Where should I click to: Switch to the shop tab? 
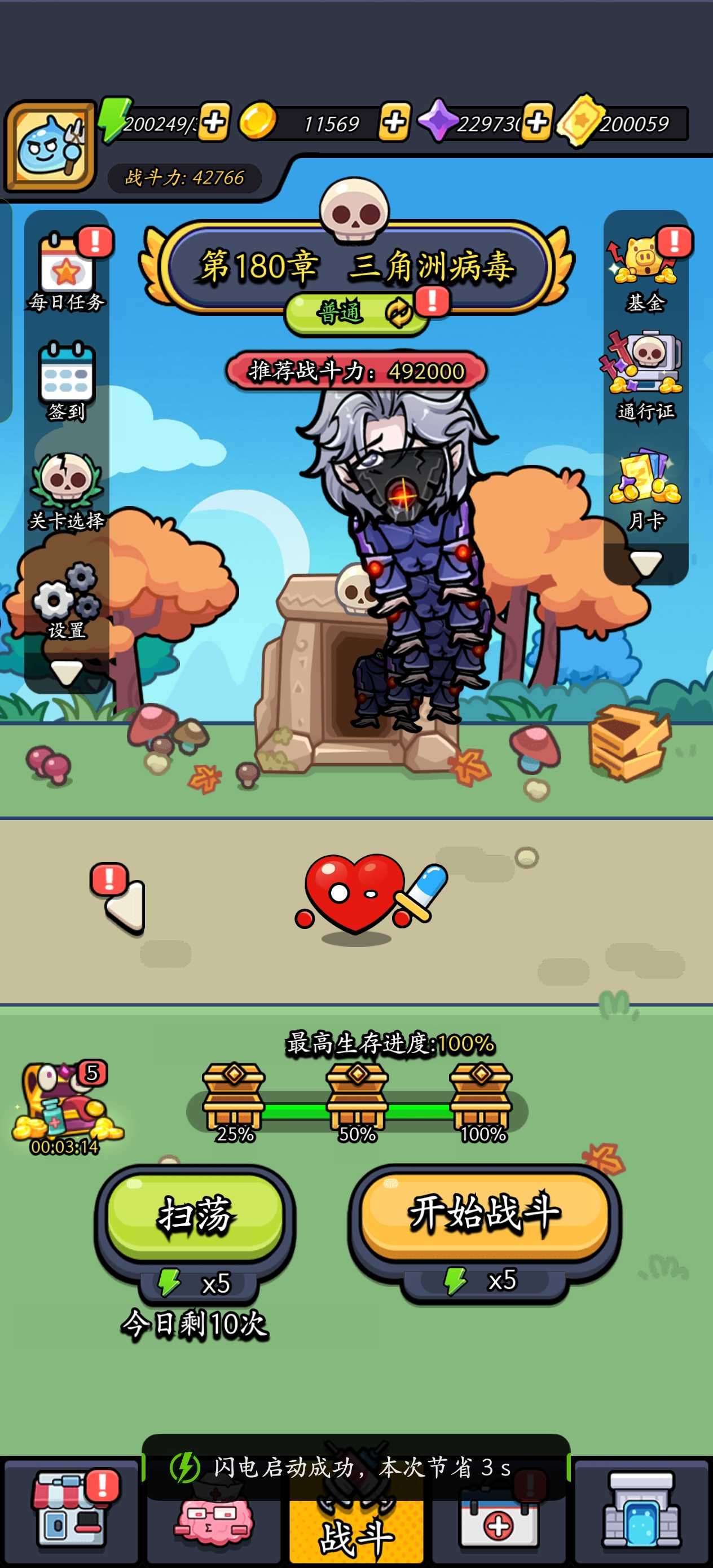tap(70, 1512)
